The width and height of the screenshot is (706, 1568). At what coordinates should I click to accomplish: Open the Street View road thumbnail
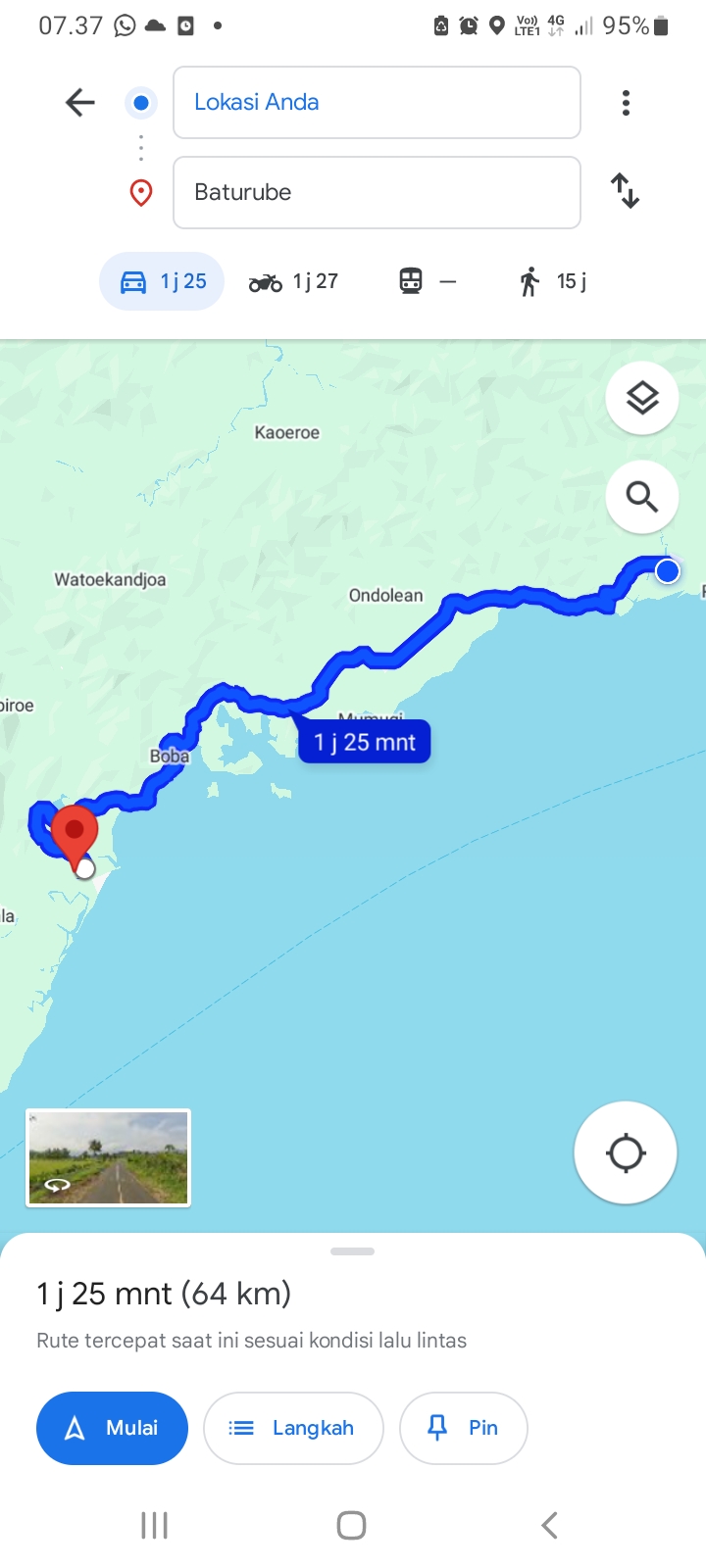point(108,1157)
